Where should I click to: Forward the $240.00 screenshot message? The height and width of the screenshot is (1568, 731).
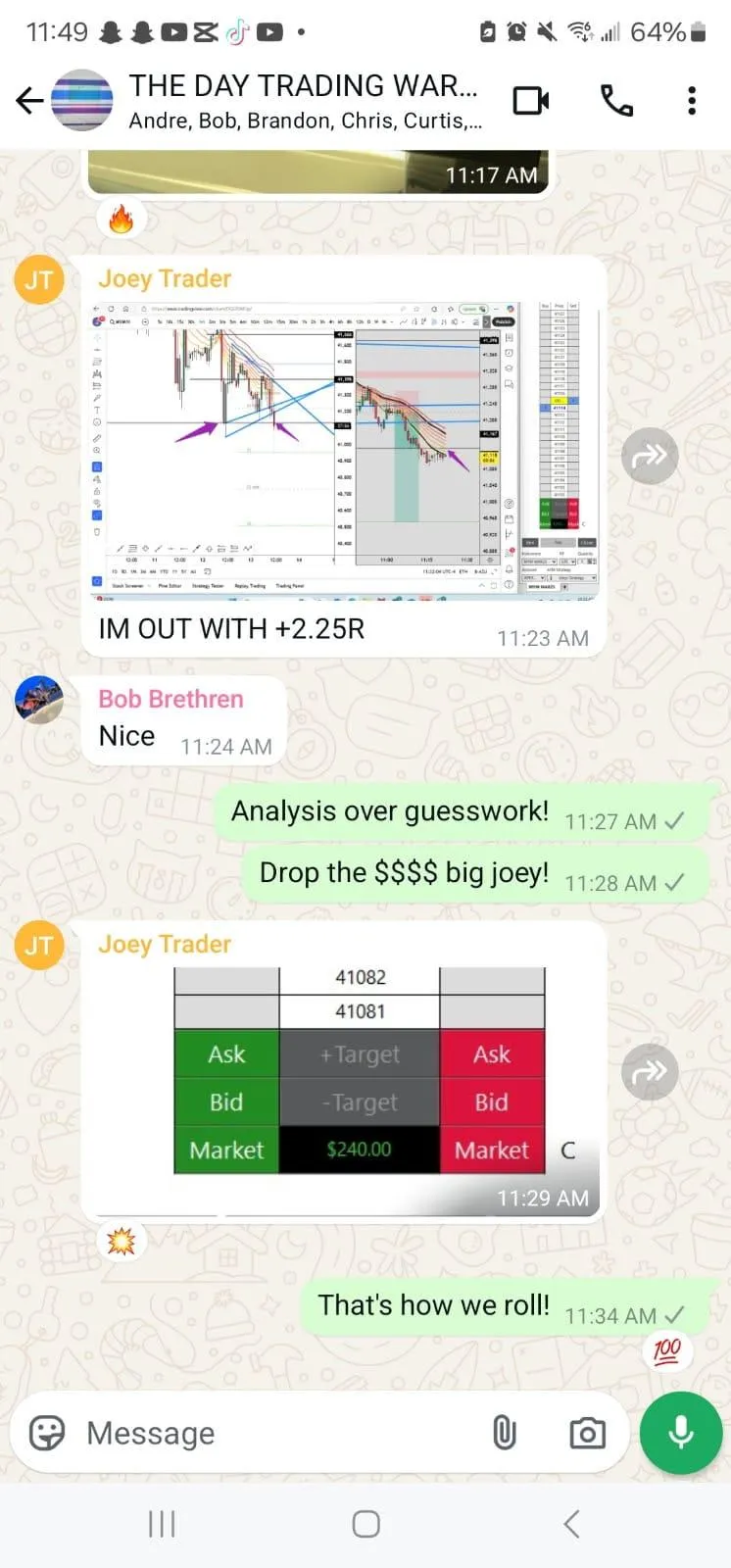point(650,1072)
